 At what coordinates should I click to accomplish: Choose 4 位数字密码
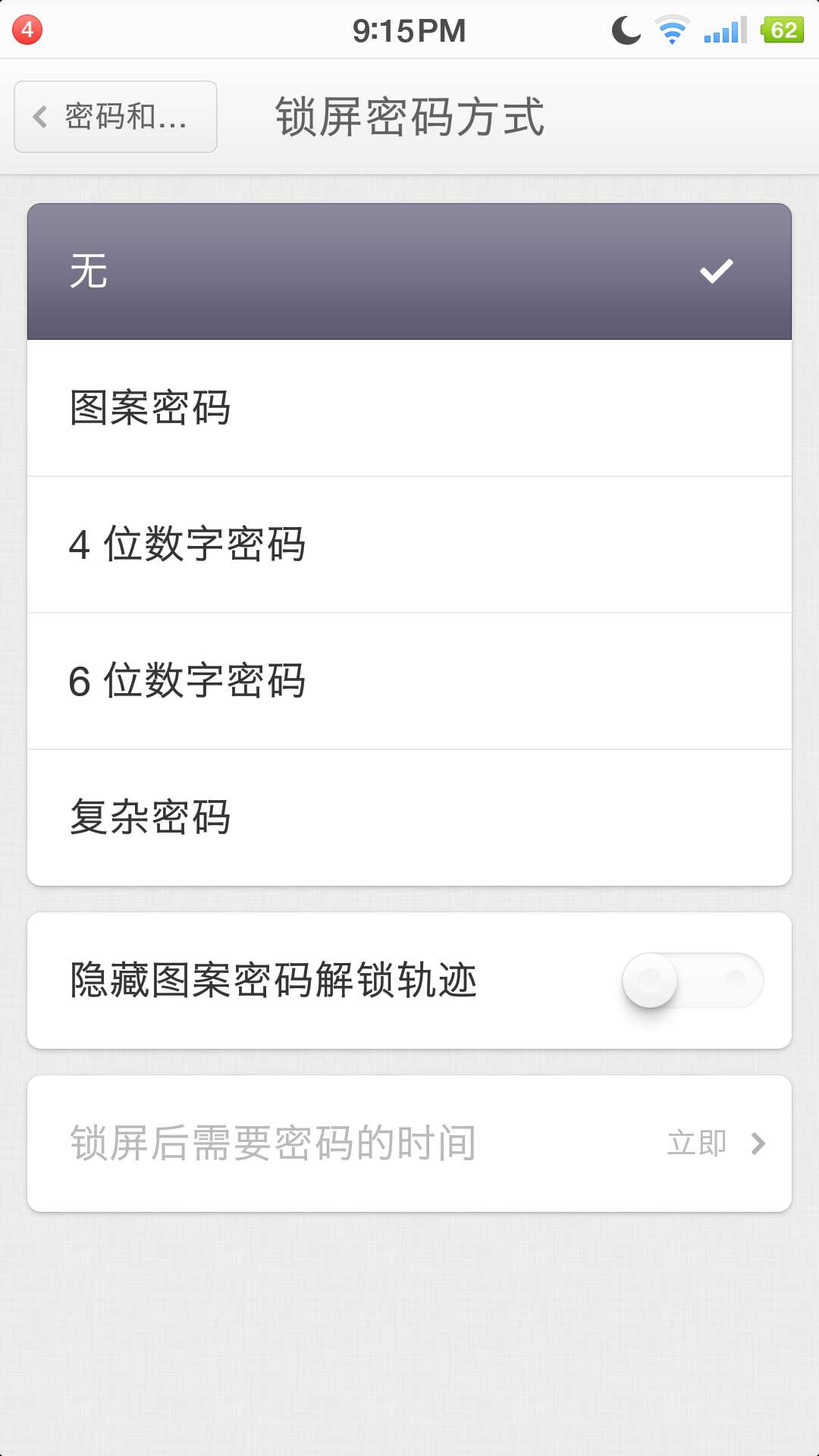pyautogui.click(x=409, y=543)
